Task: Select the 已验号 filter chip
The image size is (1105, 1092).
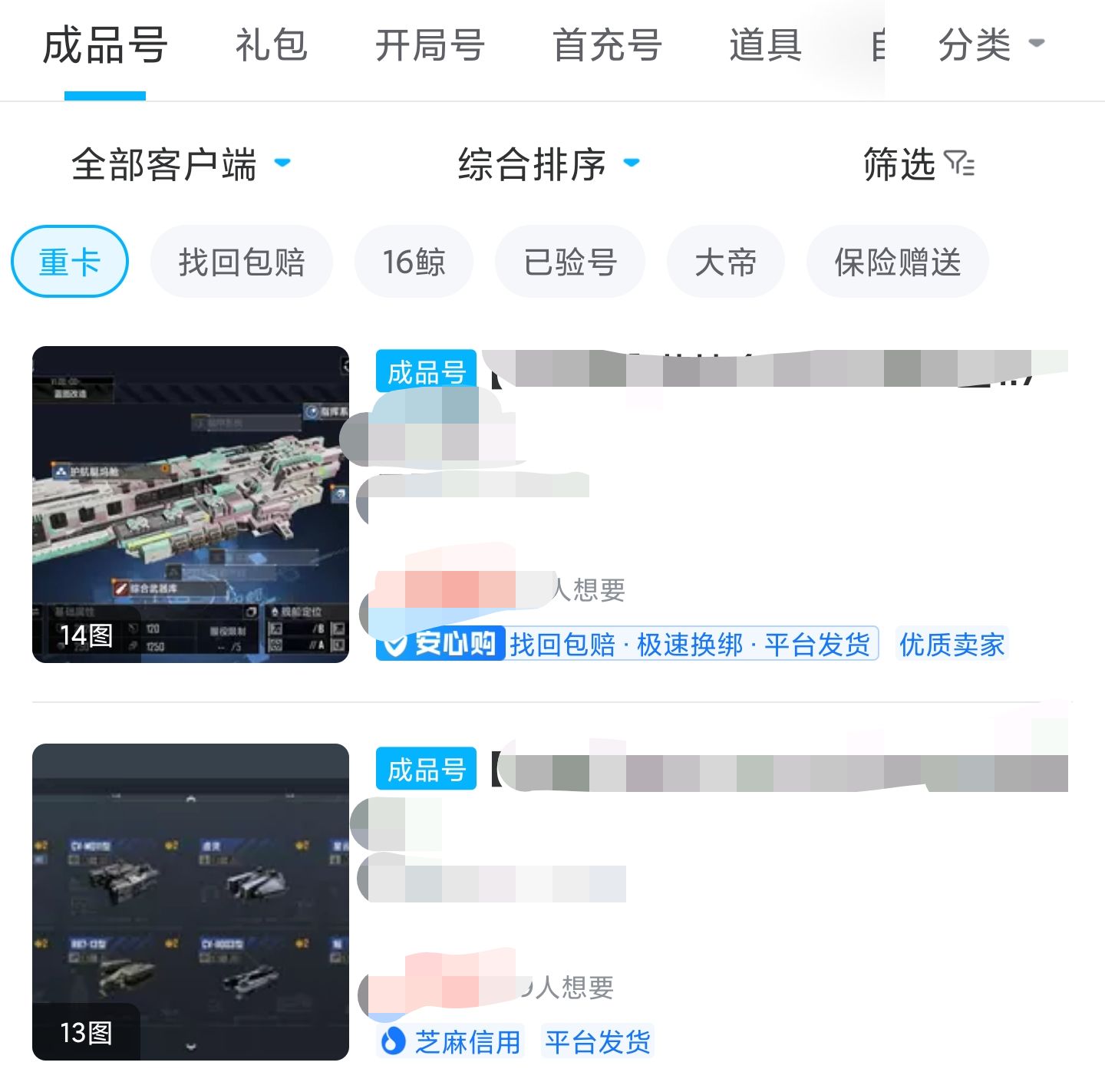Action: (570, 262)
